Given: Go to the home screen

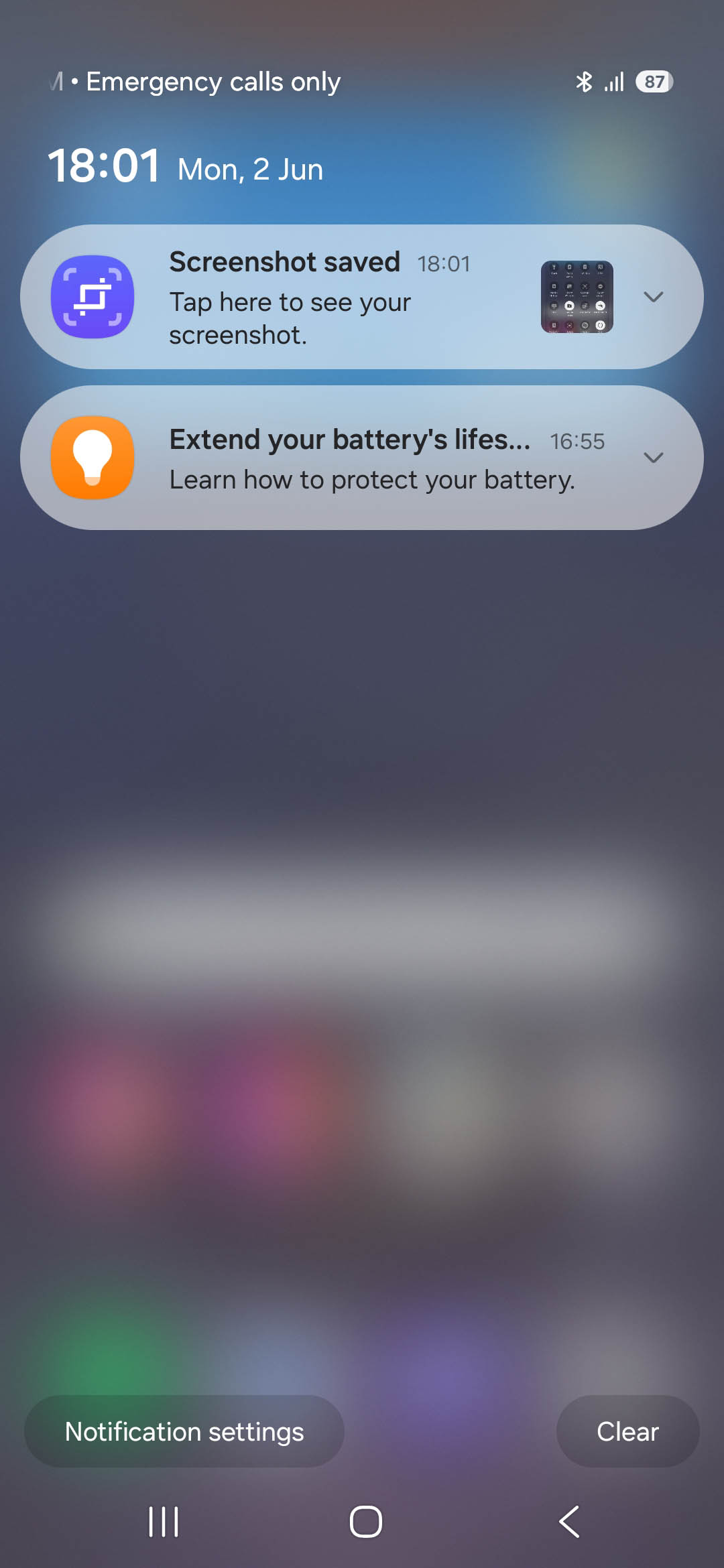Looking at the screenshot, I should click(x=365, y=1522).
